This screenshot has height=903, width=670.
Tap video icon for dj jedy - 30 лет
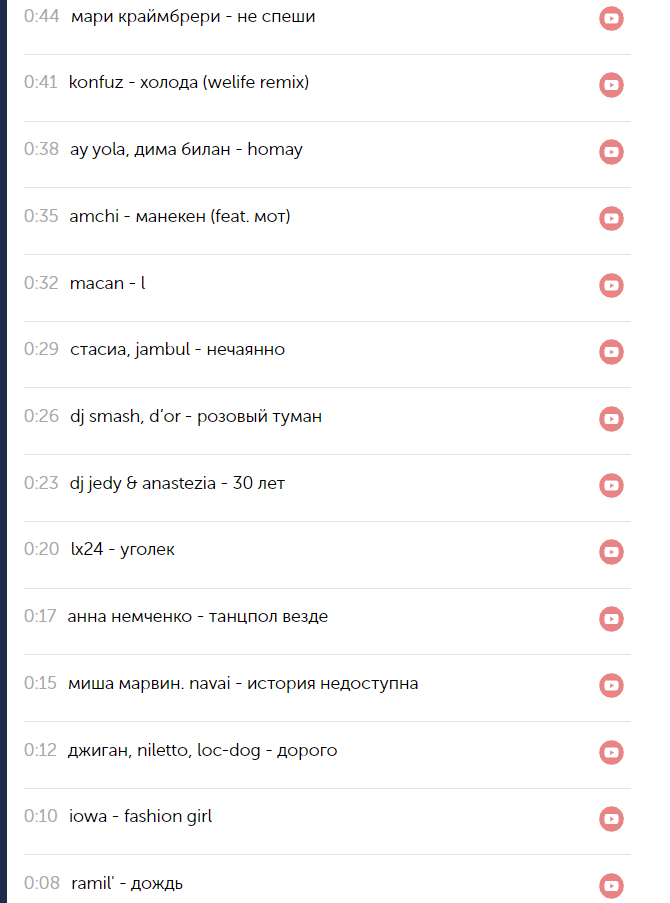coord(611,485)
